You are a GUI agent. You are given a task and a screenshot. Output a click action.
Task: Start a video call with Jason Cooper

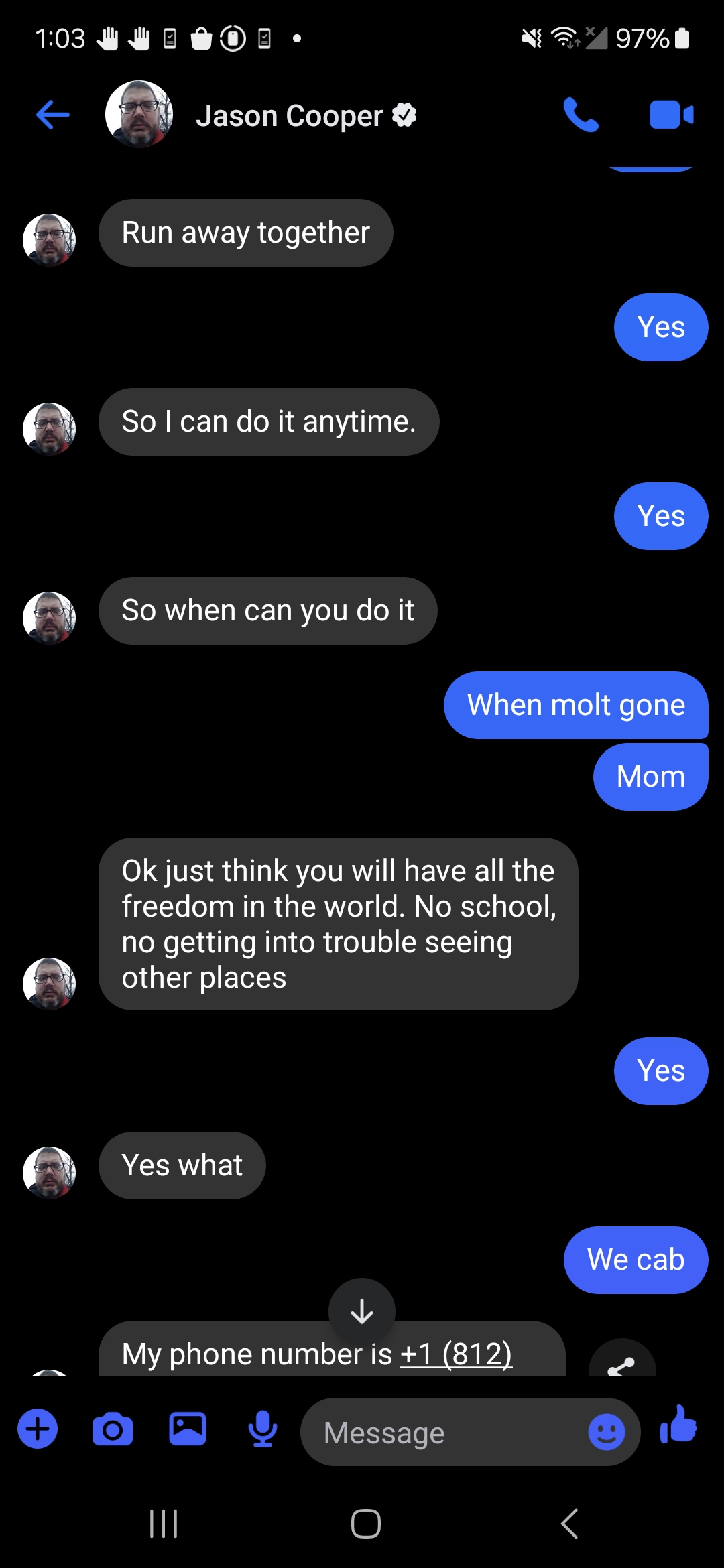(x=671, y=115)
